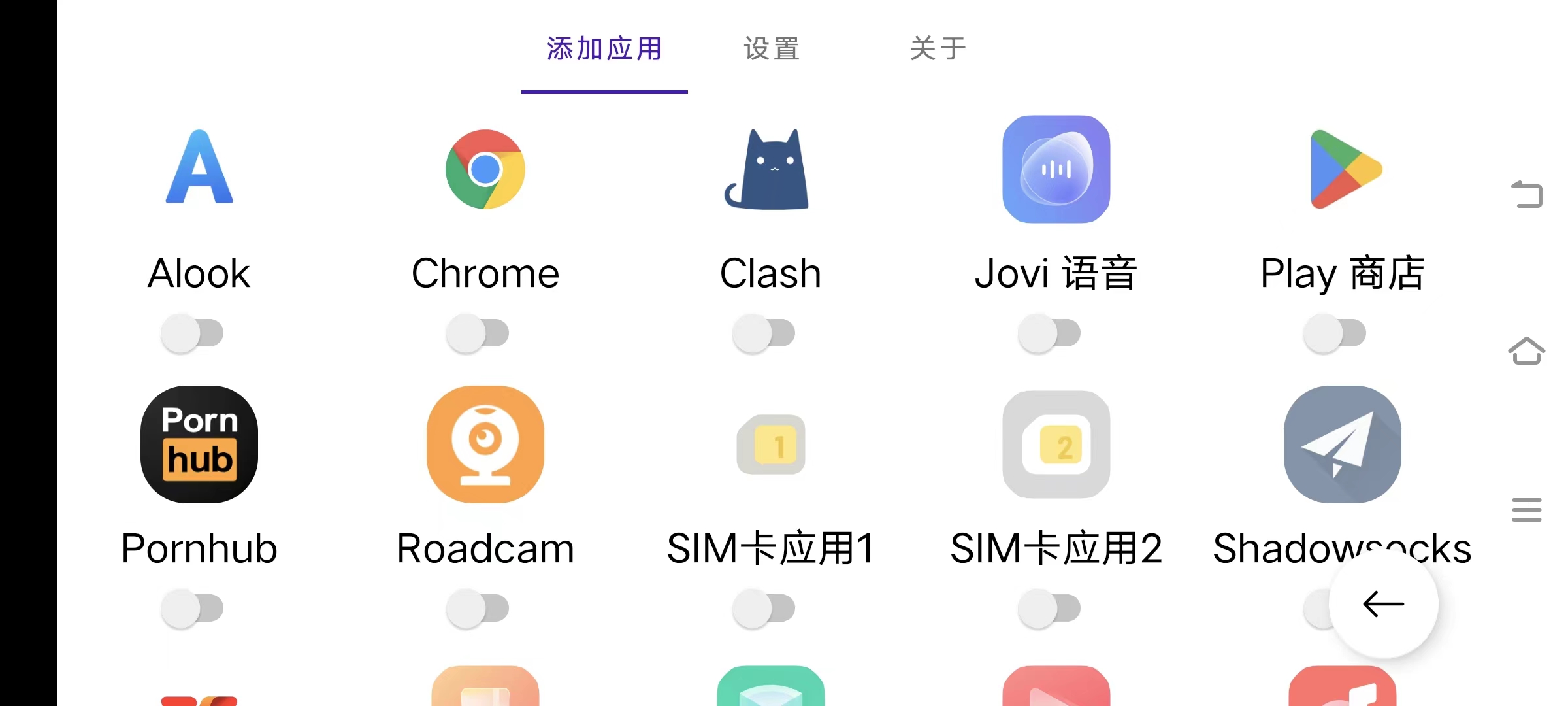Toggle the Clash app switch

pos(764,333)
